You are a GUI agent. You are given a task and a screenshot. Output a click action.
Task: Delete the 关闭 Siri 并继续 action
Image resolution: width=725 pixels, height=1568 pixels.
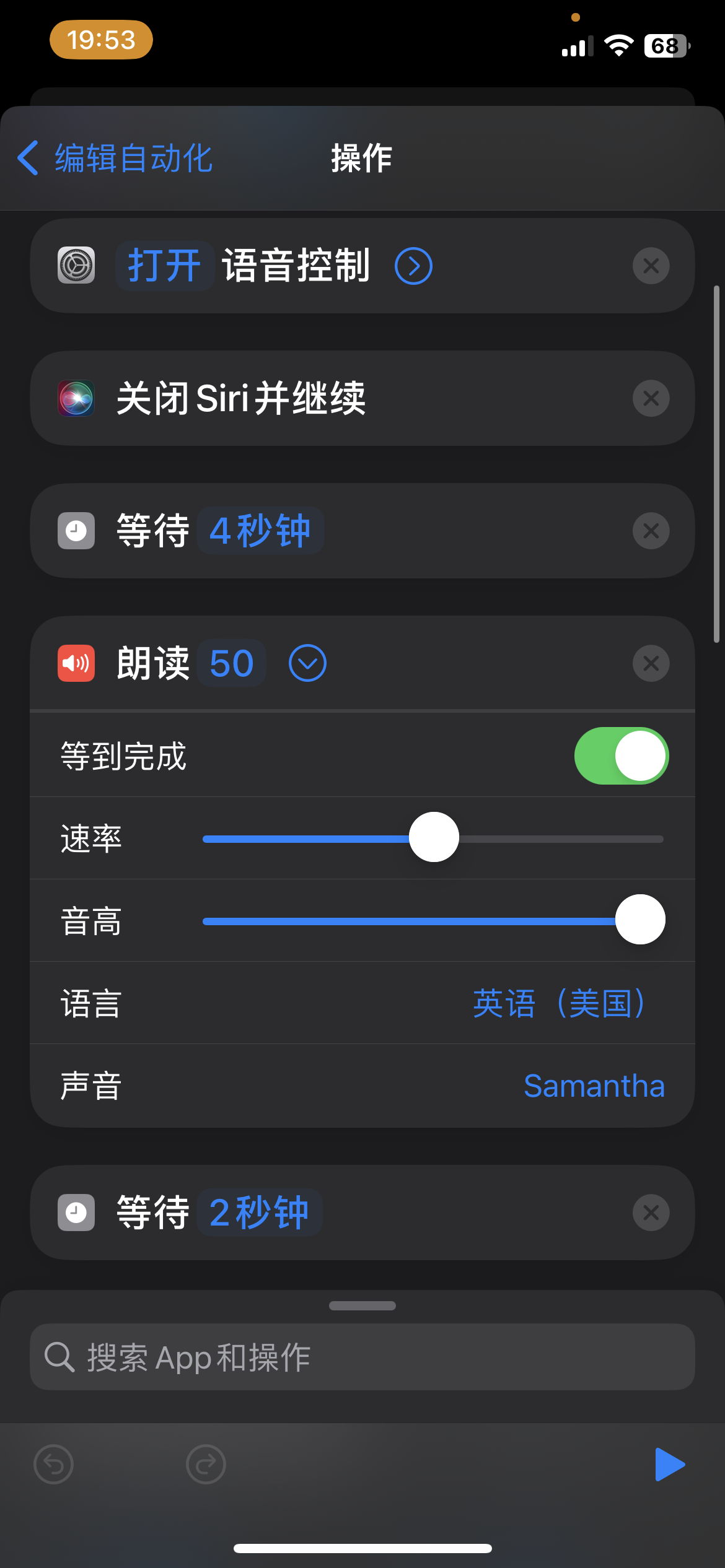[x=651, y=398]
